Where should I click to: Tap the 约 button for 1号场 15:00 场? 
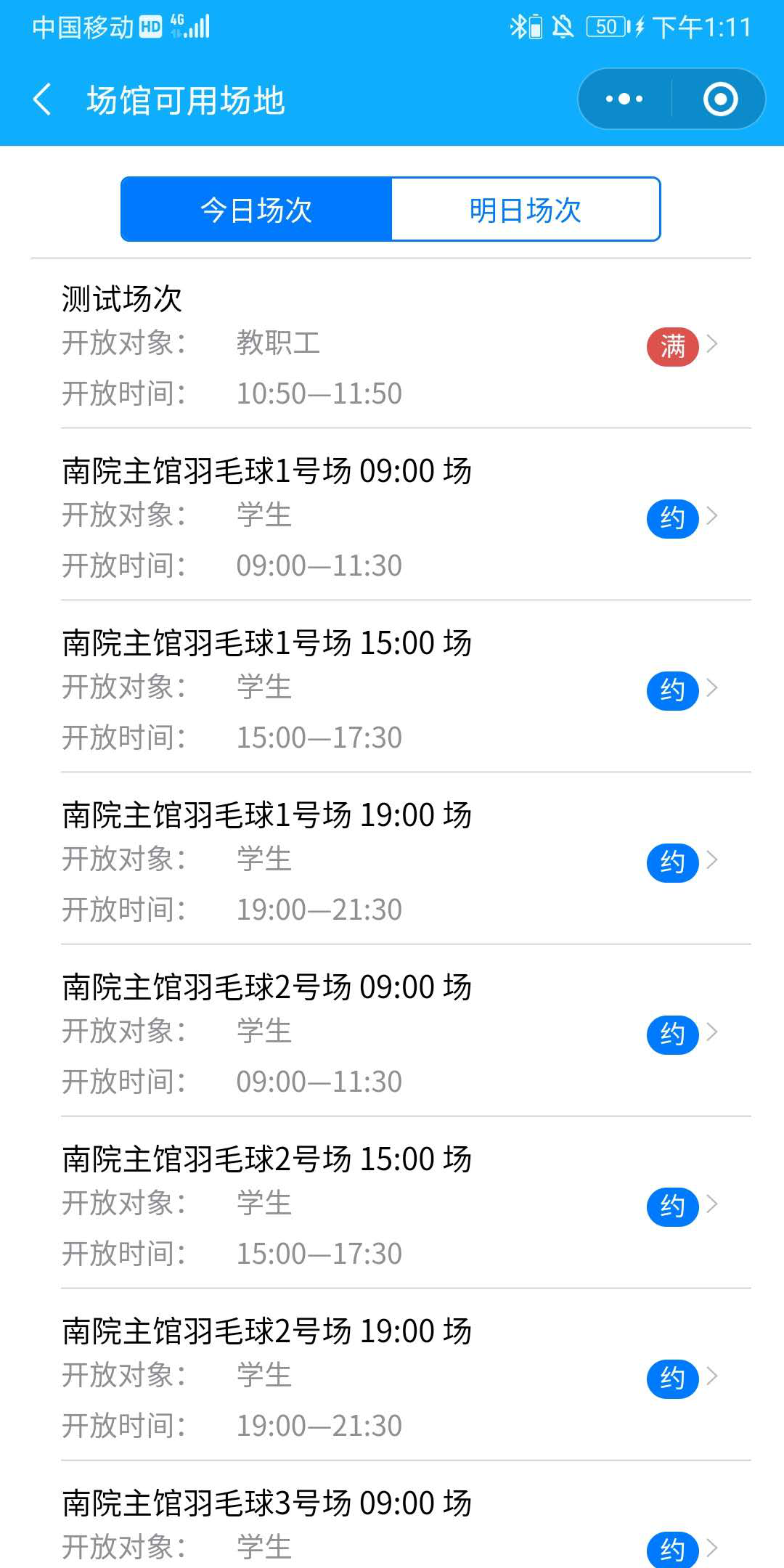tap(672, 690)
